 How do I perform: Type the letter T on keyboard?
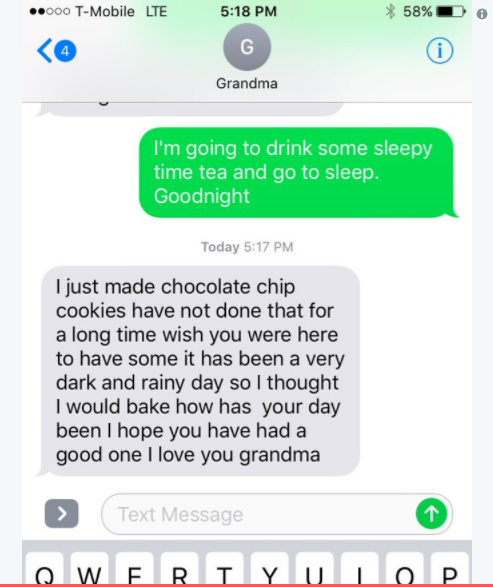coord(225,569)
